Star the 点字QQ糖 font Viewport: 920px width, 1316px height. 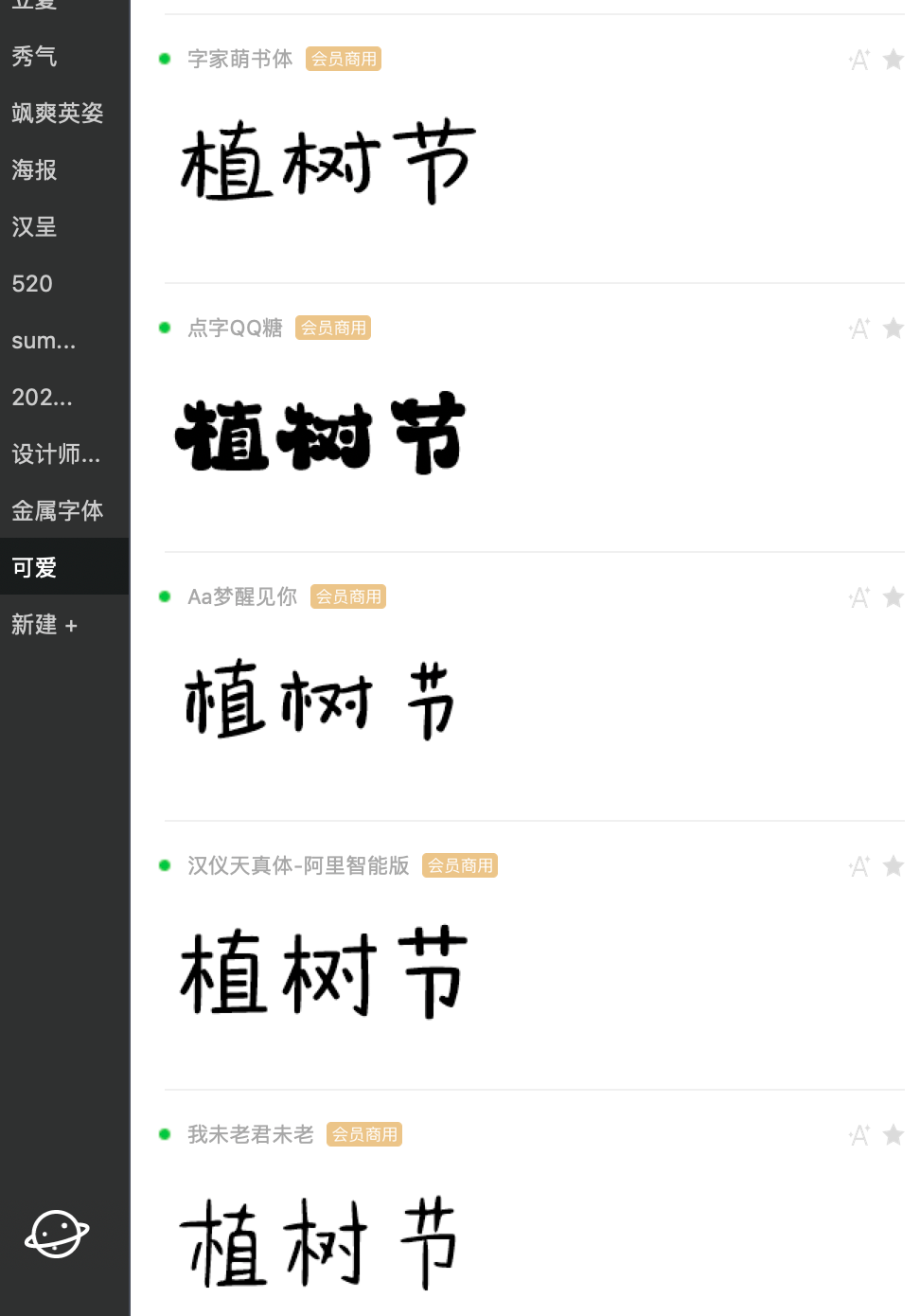tap(893, 329)
